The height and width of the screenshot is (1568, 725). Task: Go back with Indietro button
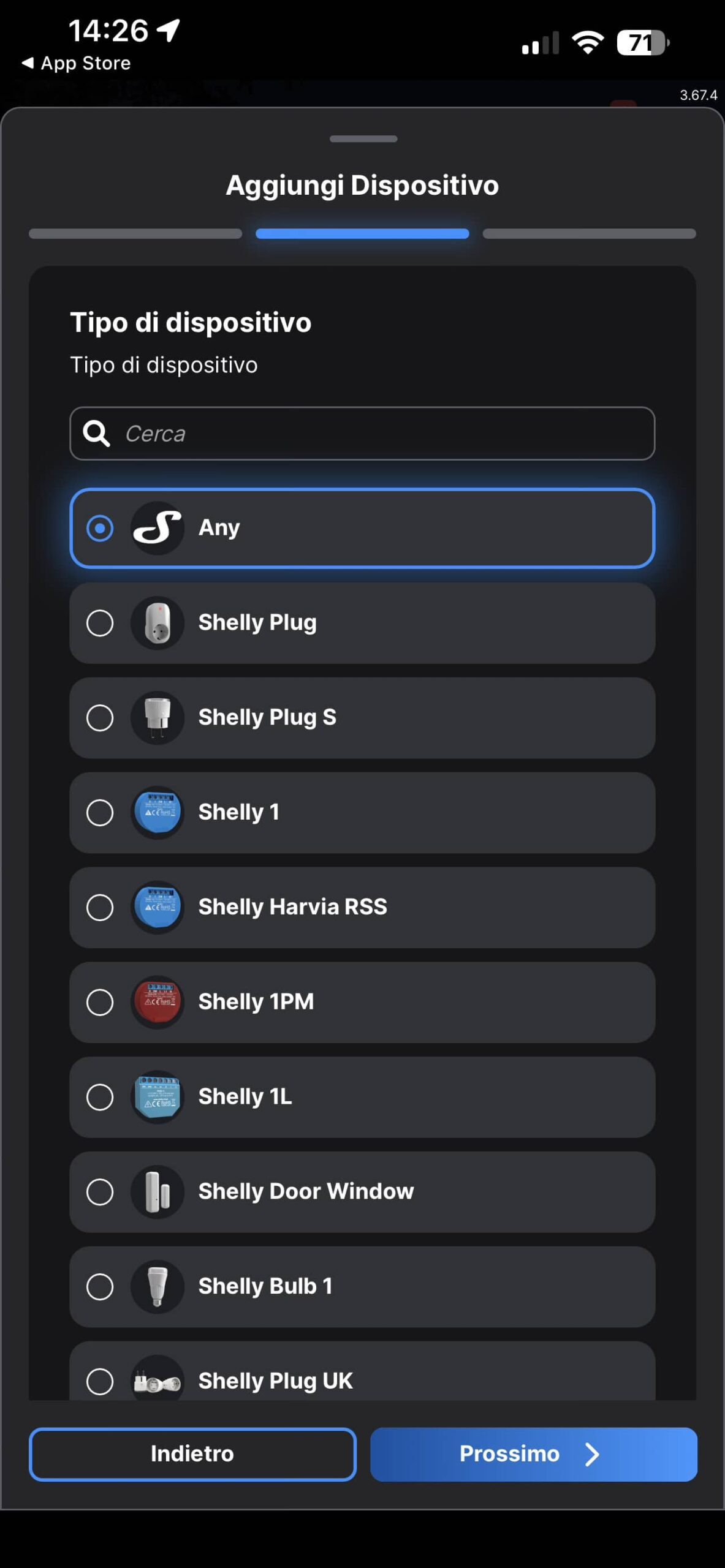click(x=192, y=1454)
